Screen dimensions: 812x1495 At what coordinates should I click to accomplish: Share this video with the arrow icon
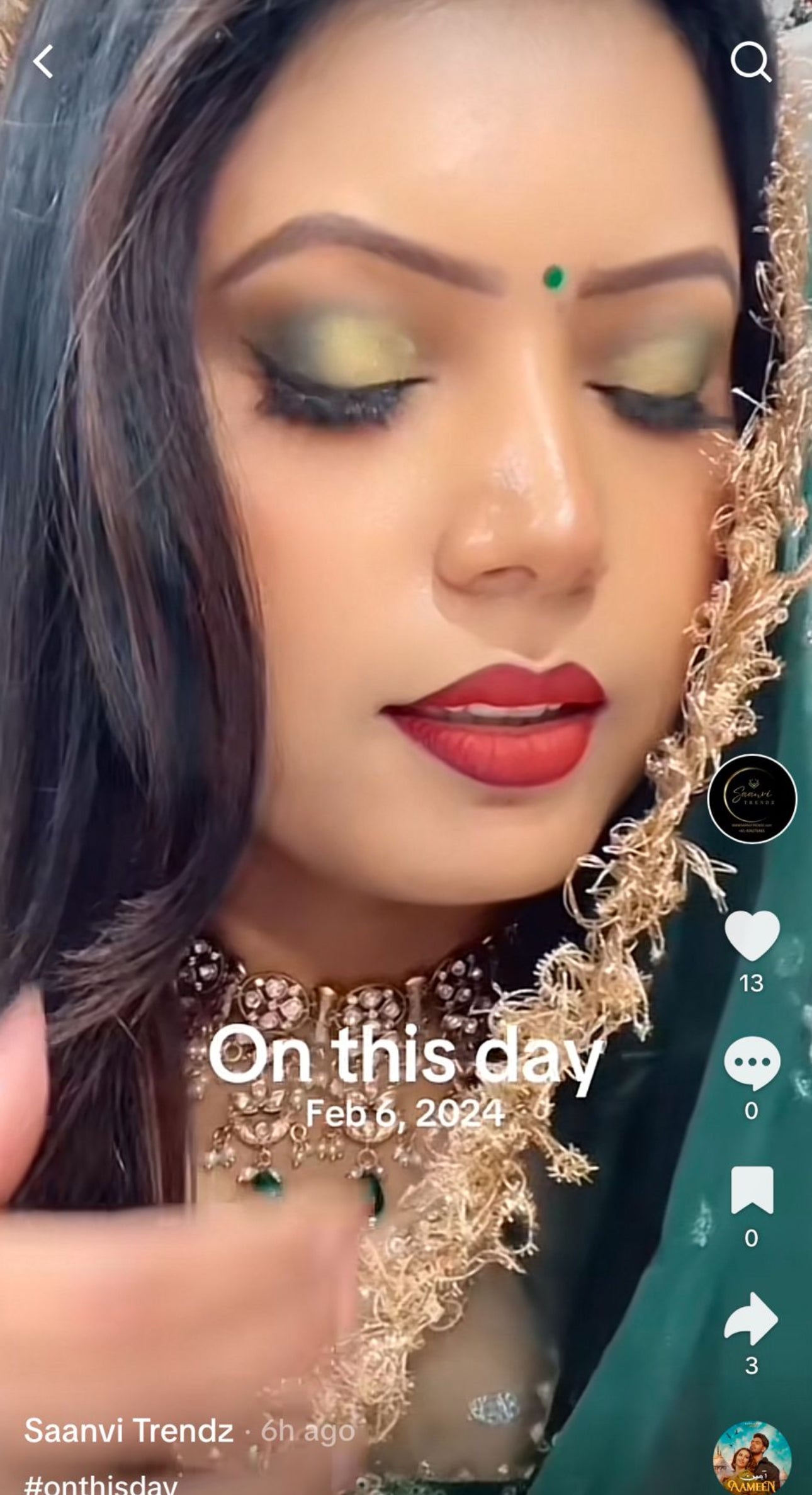(752, 1319)
